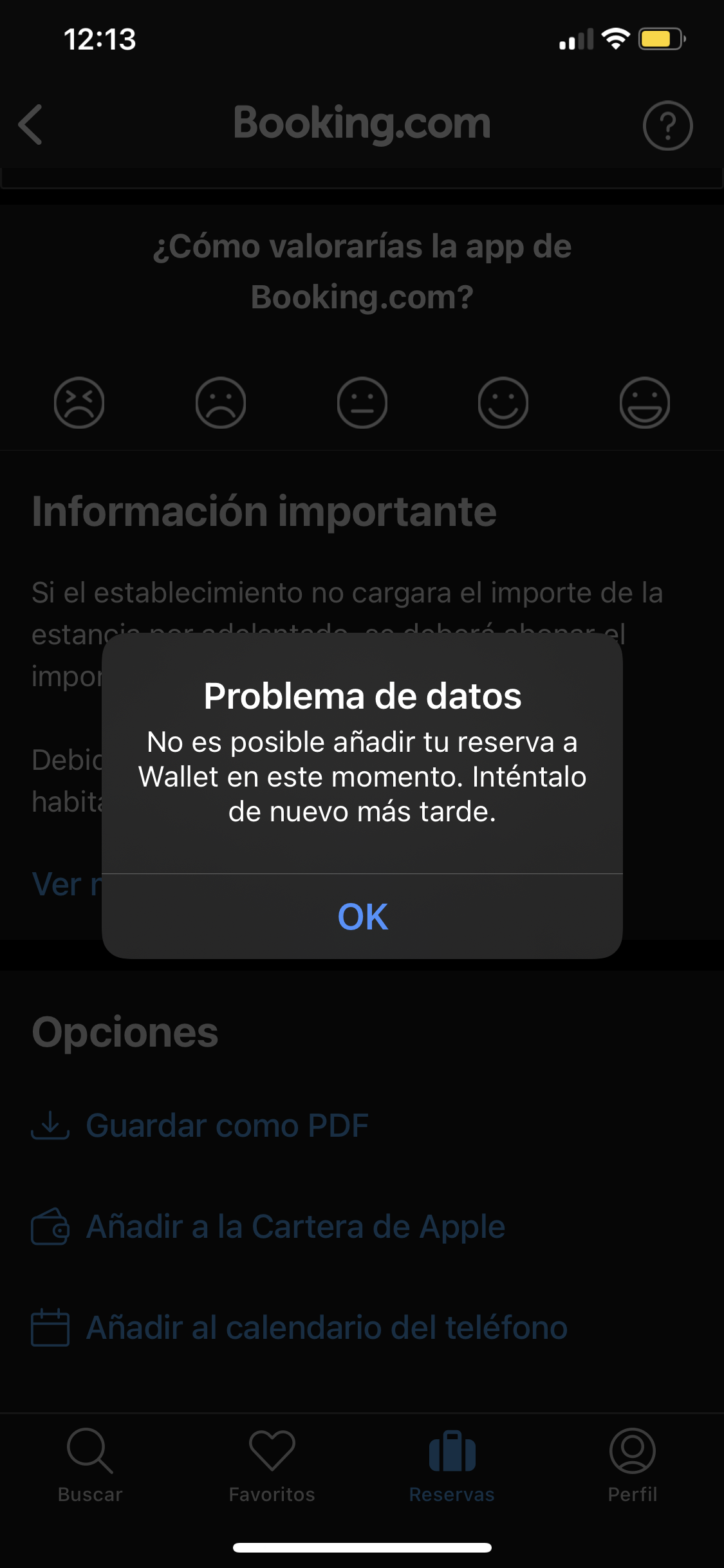The width and height of the screenshot is (724, 1568).
Task: Open the help question mark icon
Action: click(x=667, y=126)
